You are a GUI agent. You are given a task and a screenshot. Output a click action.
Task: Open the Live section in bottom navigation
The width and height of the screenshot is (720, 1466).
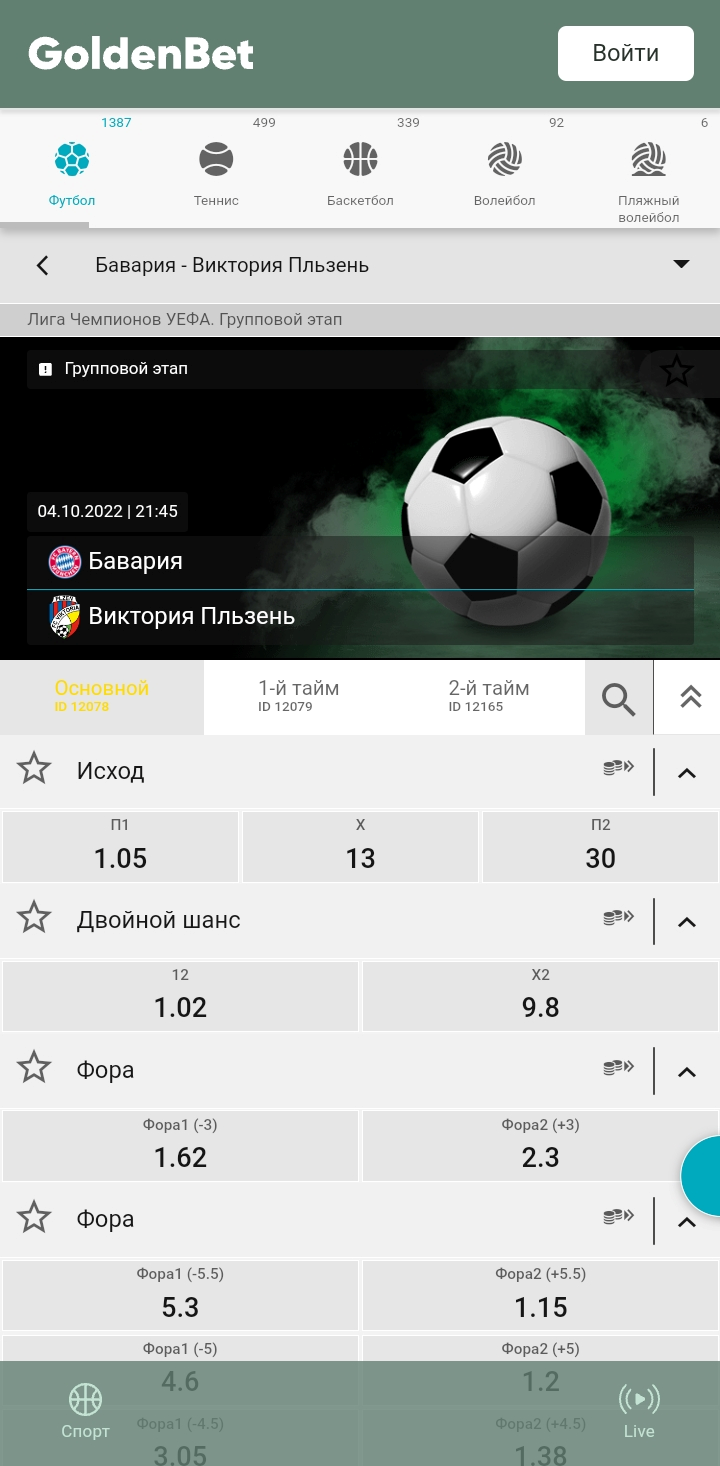pyautogui.click(x=639, y=1410)
